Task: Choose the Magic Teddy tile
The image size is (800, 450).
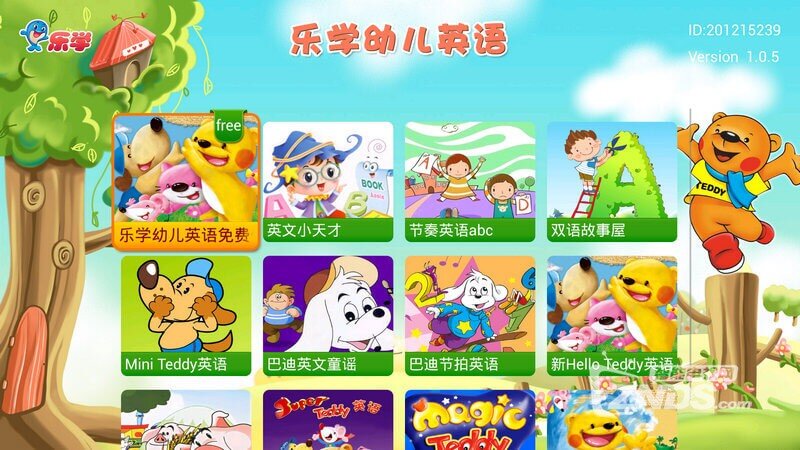Action: point(470,422)
